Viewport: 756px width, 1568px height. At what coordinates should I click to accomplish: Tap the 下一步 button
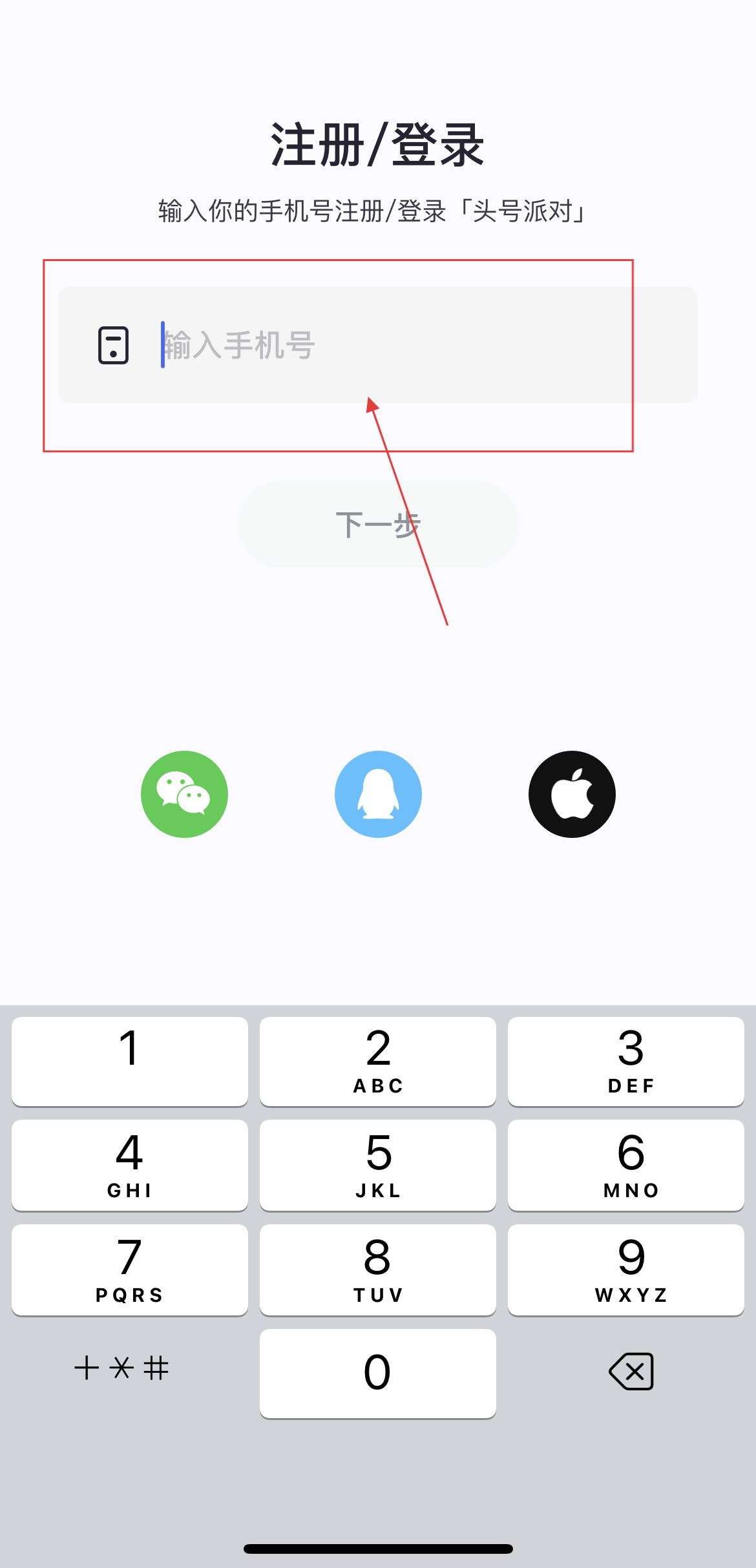[378, 524]
